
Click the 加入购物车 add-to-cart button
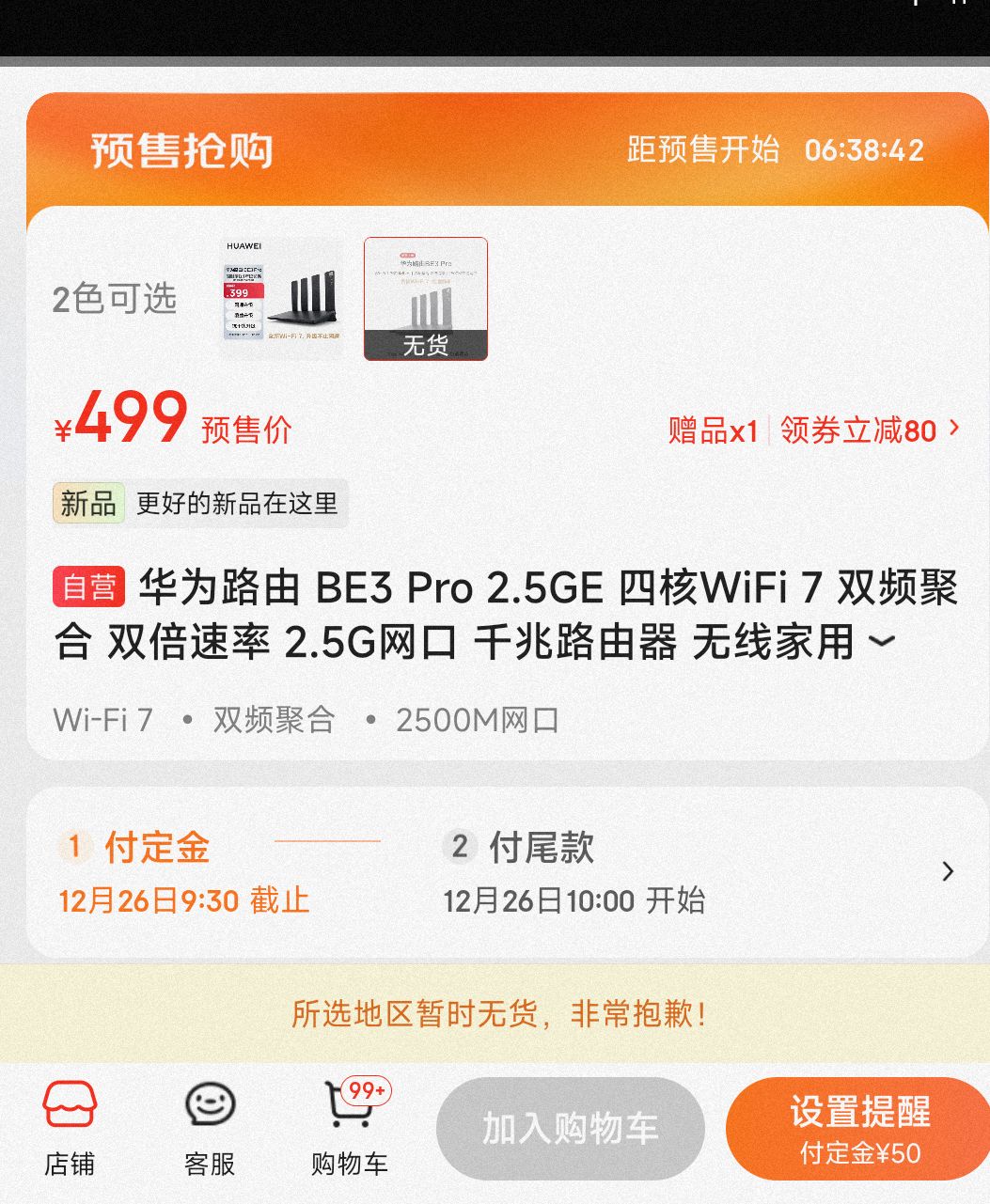click(570, 1130)
